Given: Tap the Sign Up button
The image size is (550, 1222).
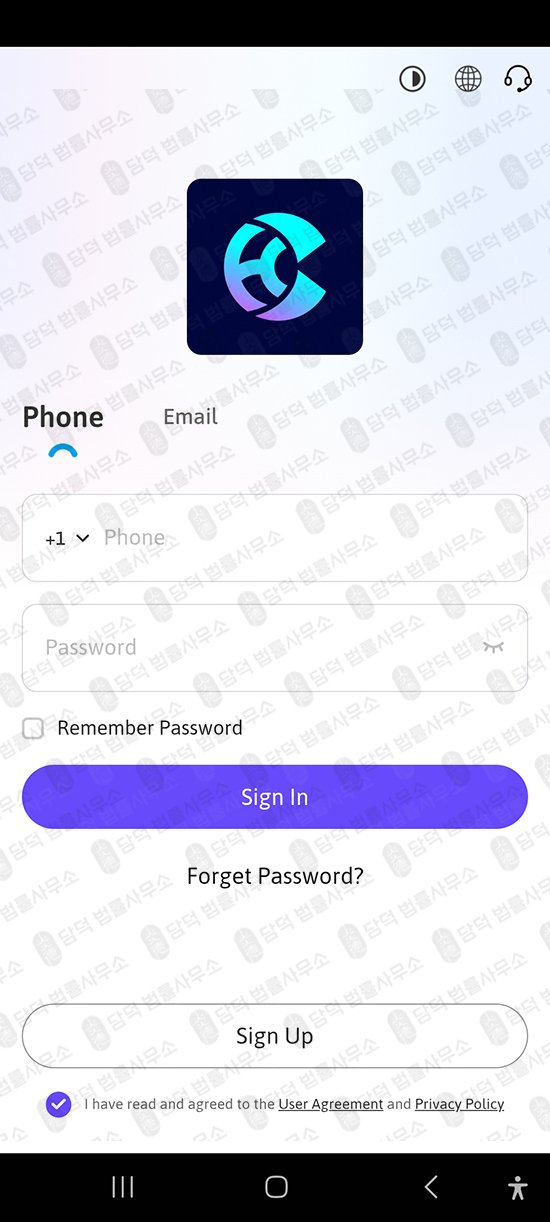Looking at the screenshot, I should tap(275, 1036).
